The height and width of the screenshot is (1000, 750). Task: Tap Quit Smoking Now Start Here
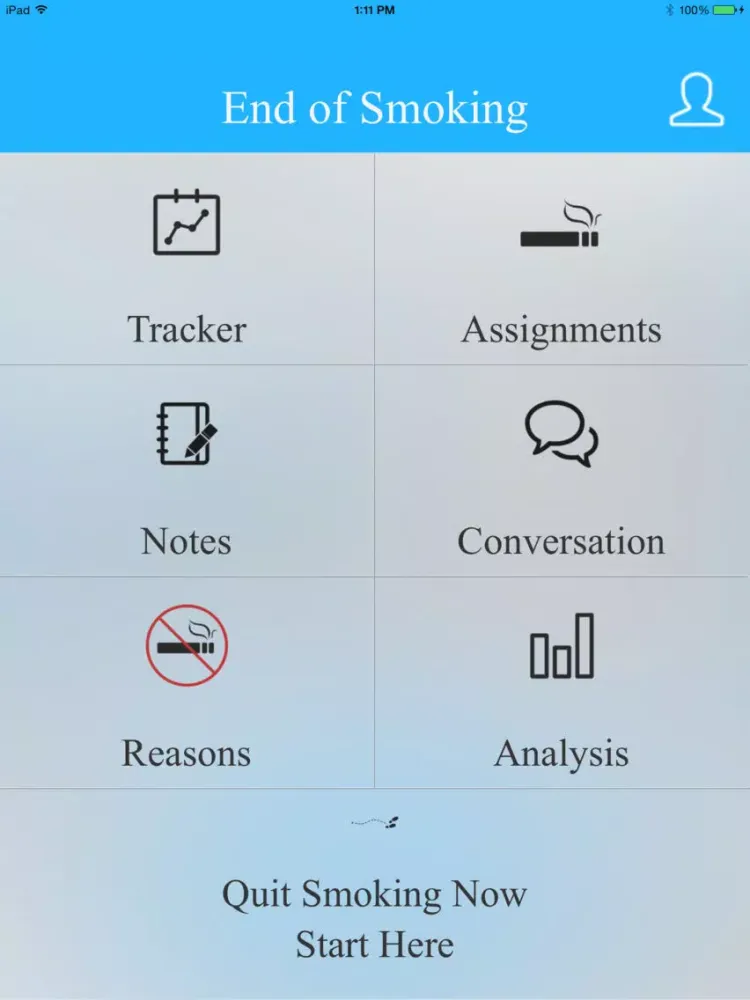[x=375, y=917]
